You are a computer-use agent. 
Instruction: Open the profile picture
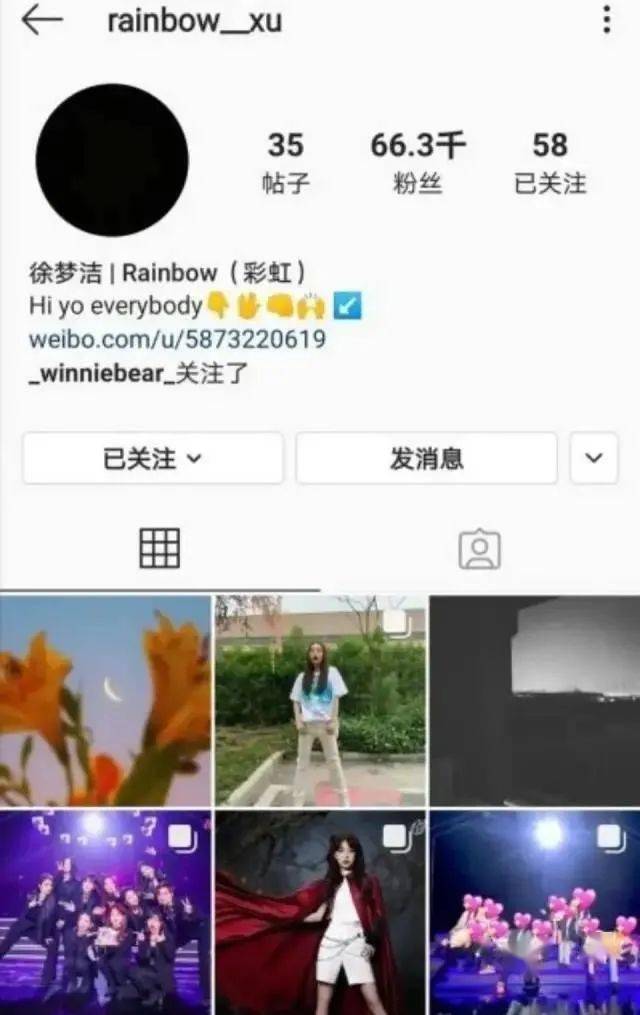pyautogui.click(x=112, y=160)
